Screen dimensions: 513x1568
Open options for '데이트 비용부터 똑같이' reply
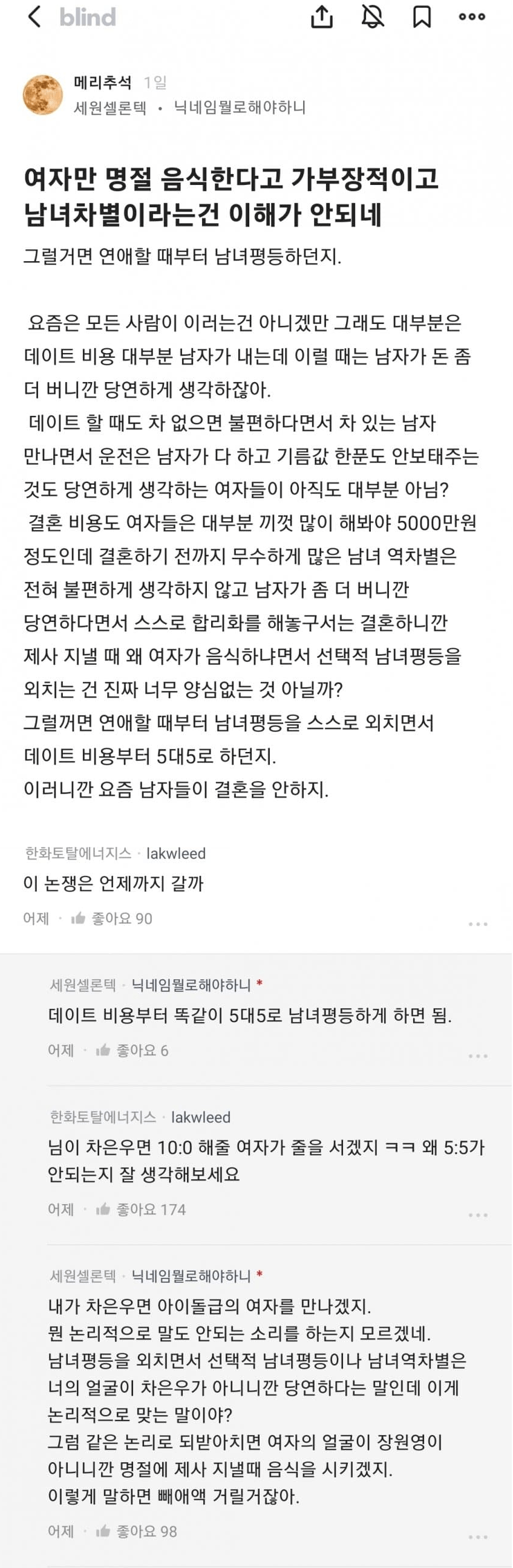[x=478, y=1056]
